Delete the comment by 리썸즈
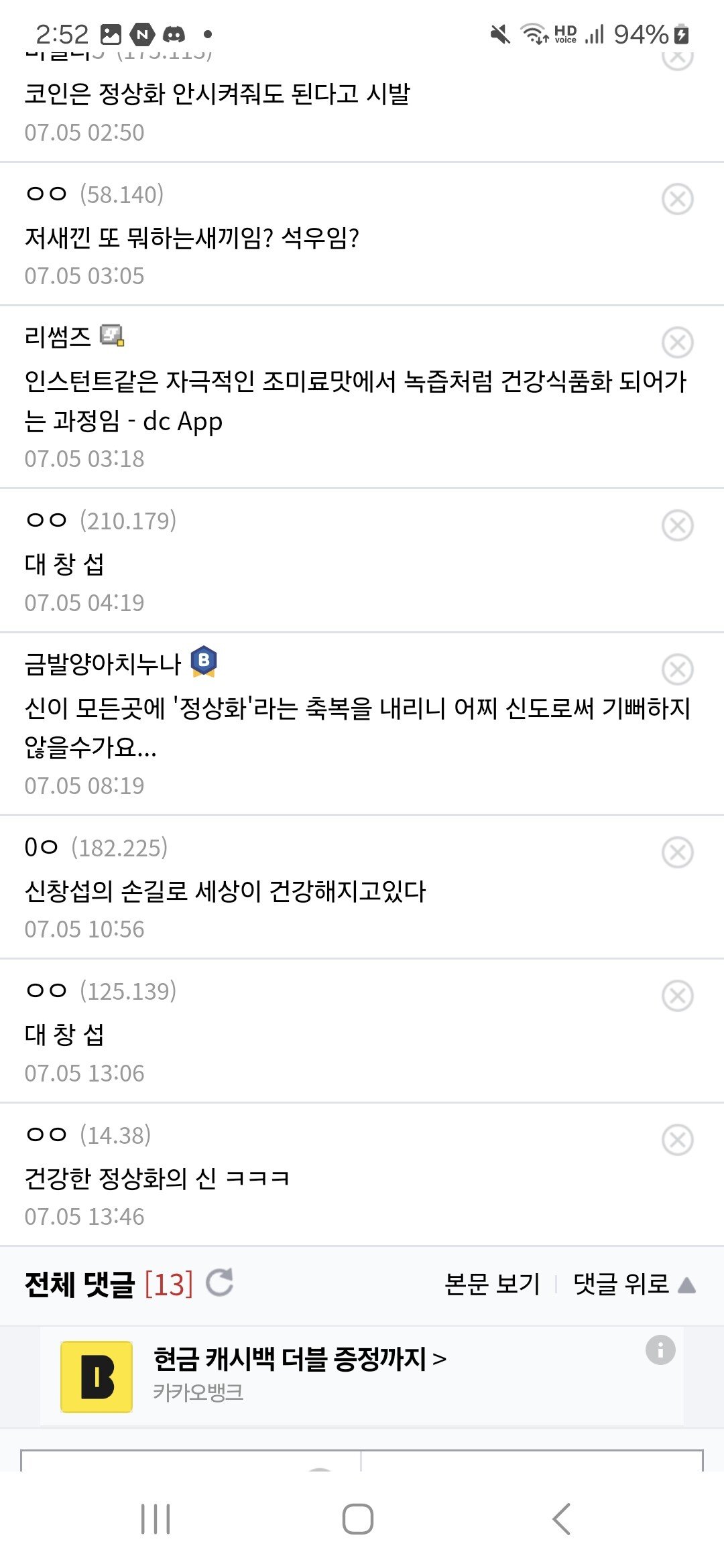The width and height of the screenshot is (724, 1568). coord(677,342)
